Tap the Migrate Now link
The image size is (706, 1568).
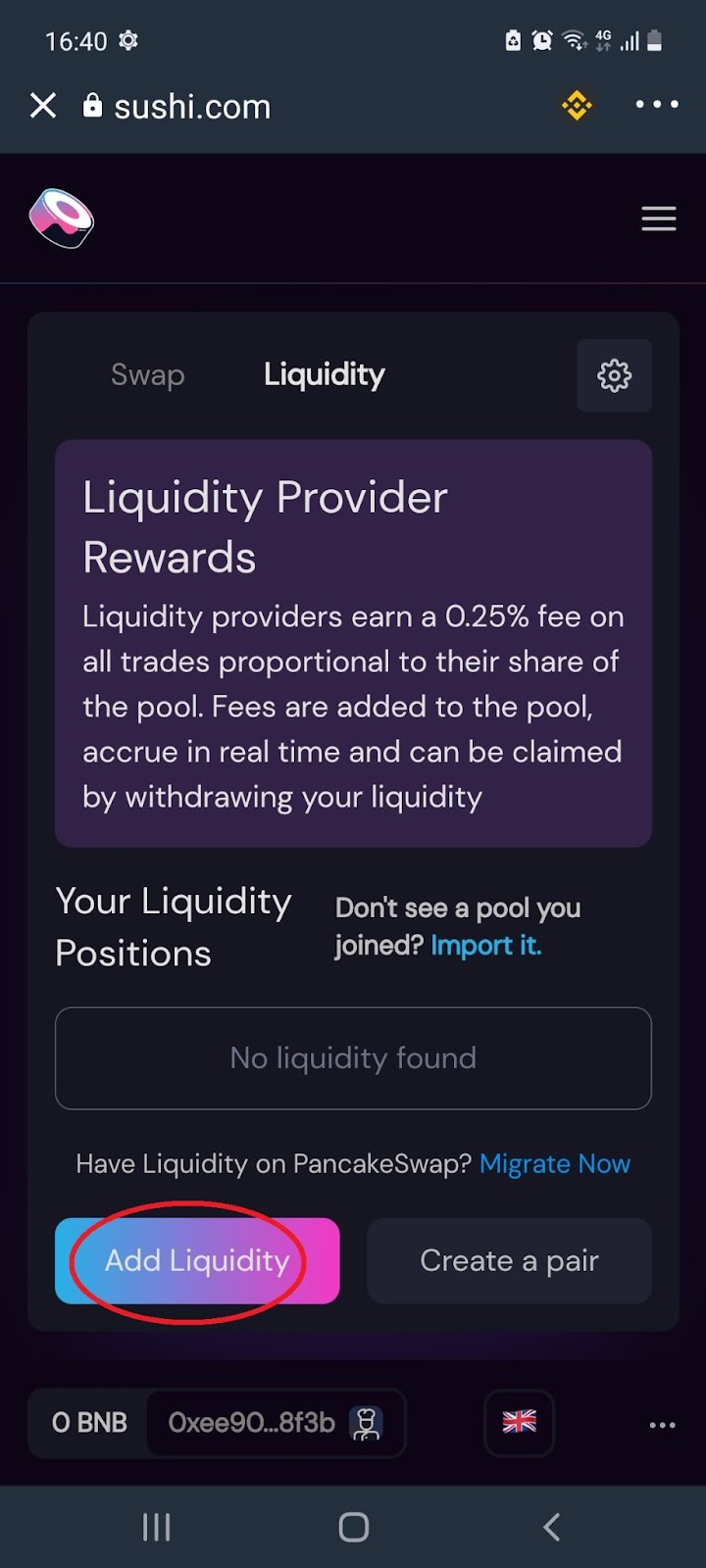tap(555, 1163)
